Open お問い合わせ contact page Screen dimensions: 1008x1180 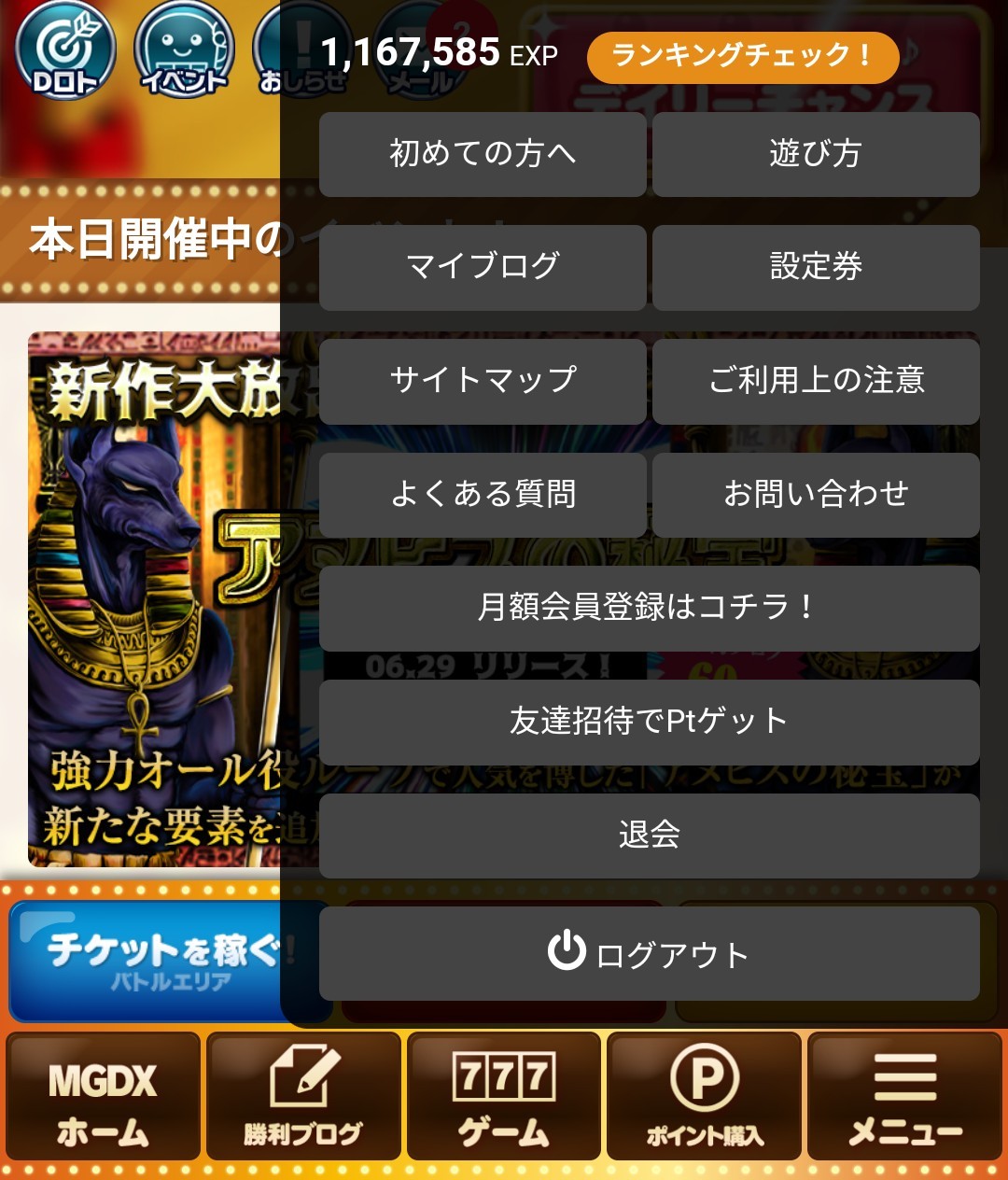tap(816, 495)
